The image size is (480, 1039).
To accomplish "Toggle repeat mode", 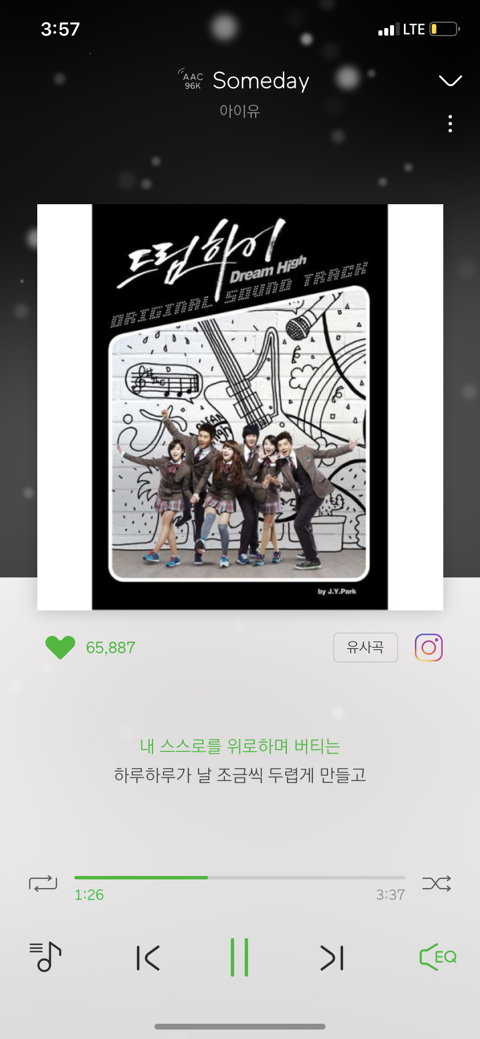I will (43, 883).
